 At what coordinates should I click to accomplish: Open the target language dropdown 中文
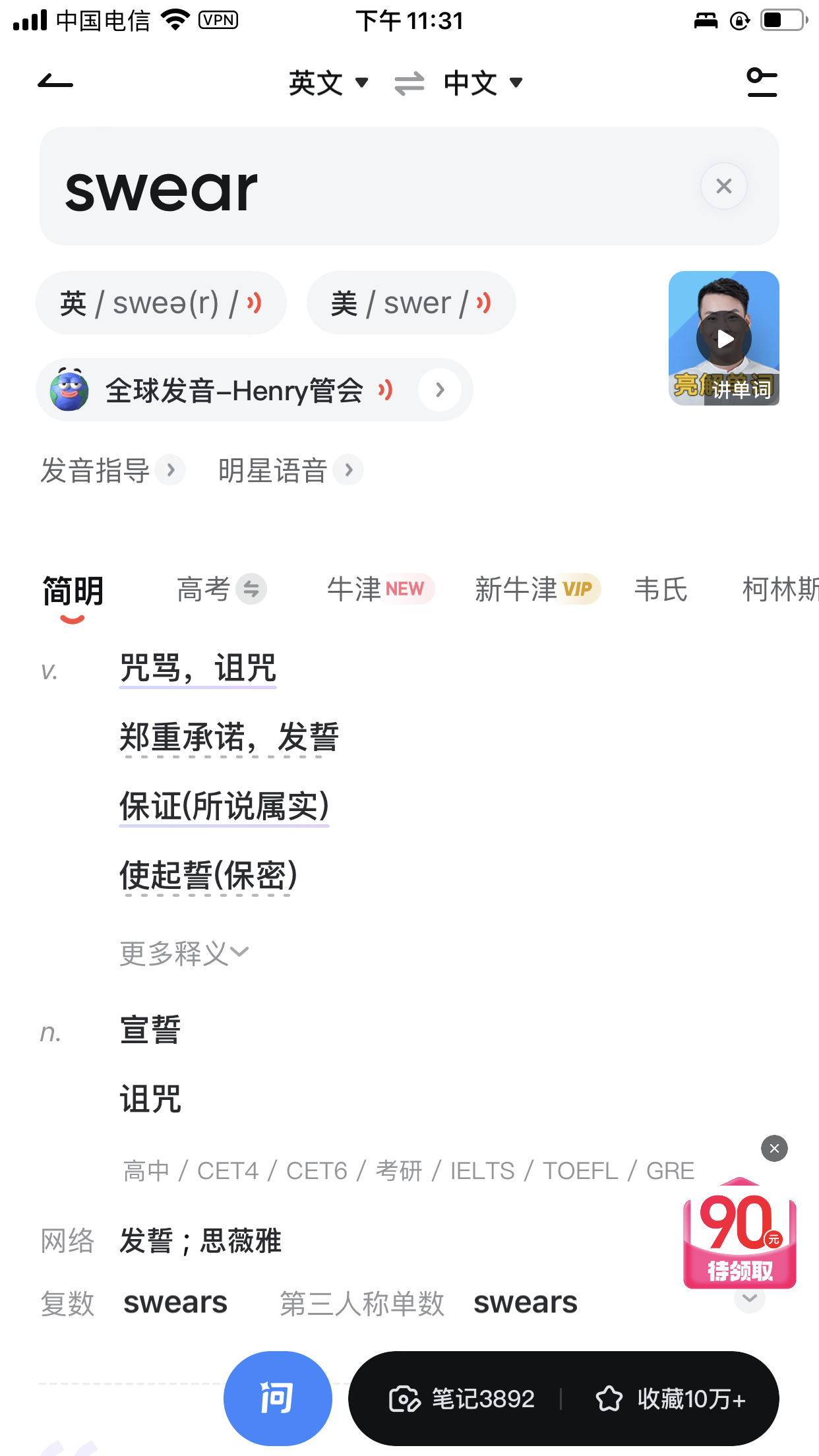[x=483, y=83]
